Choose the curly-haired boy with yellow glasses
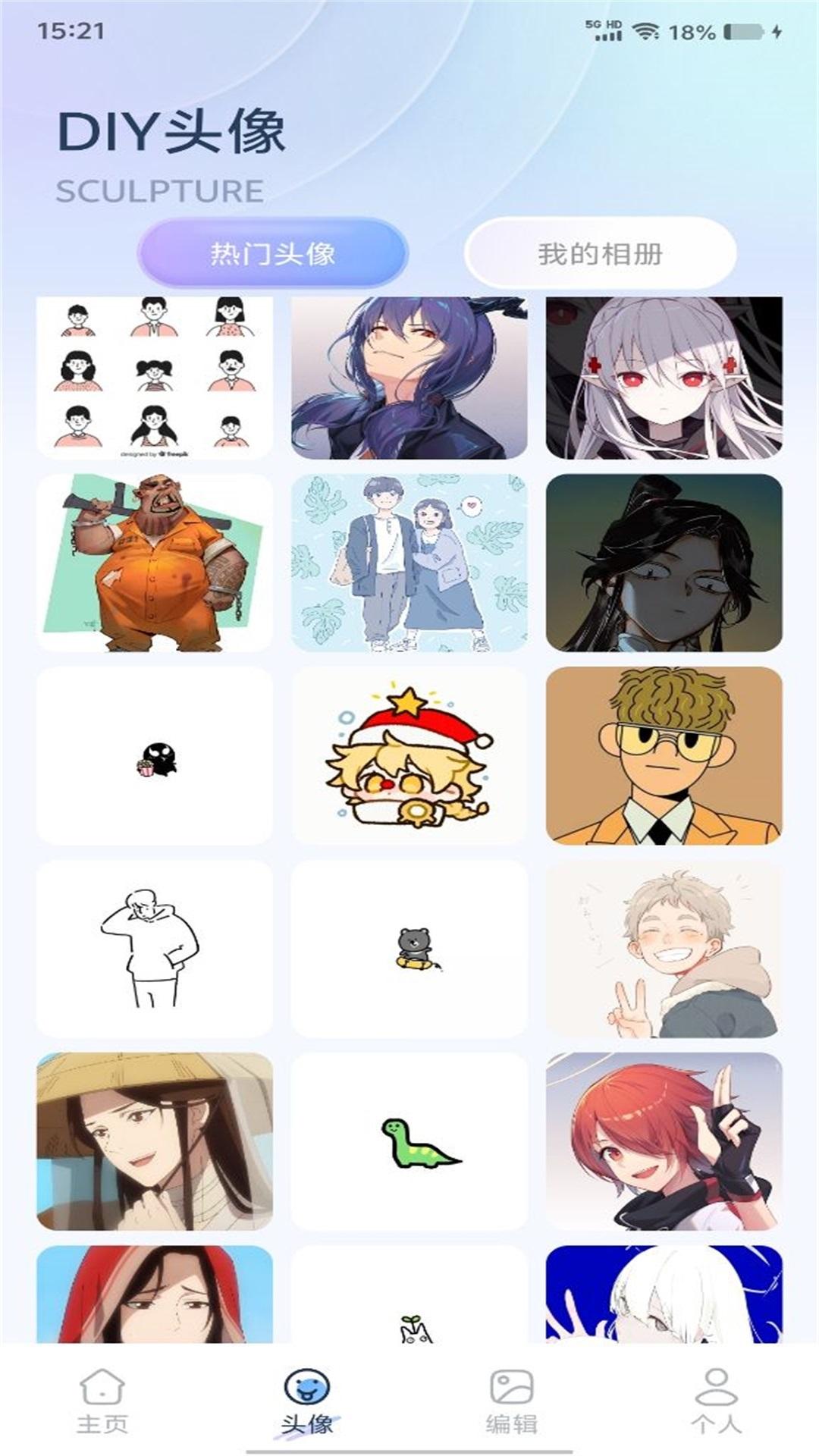The image size is (819, 1456). tap(664, 755)
